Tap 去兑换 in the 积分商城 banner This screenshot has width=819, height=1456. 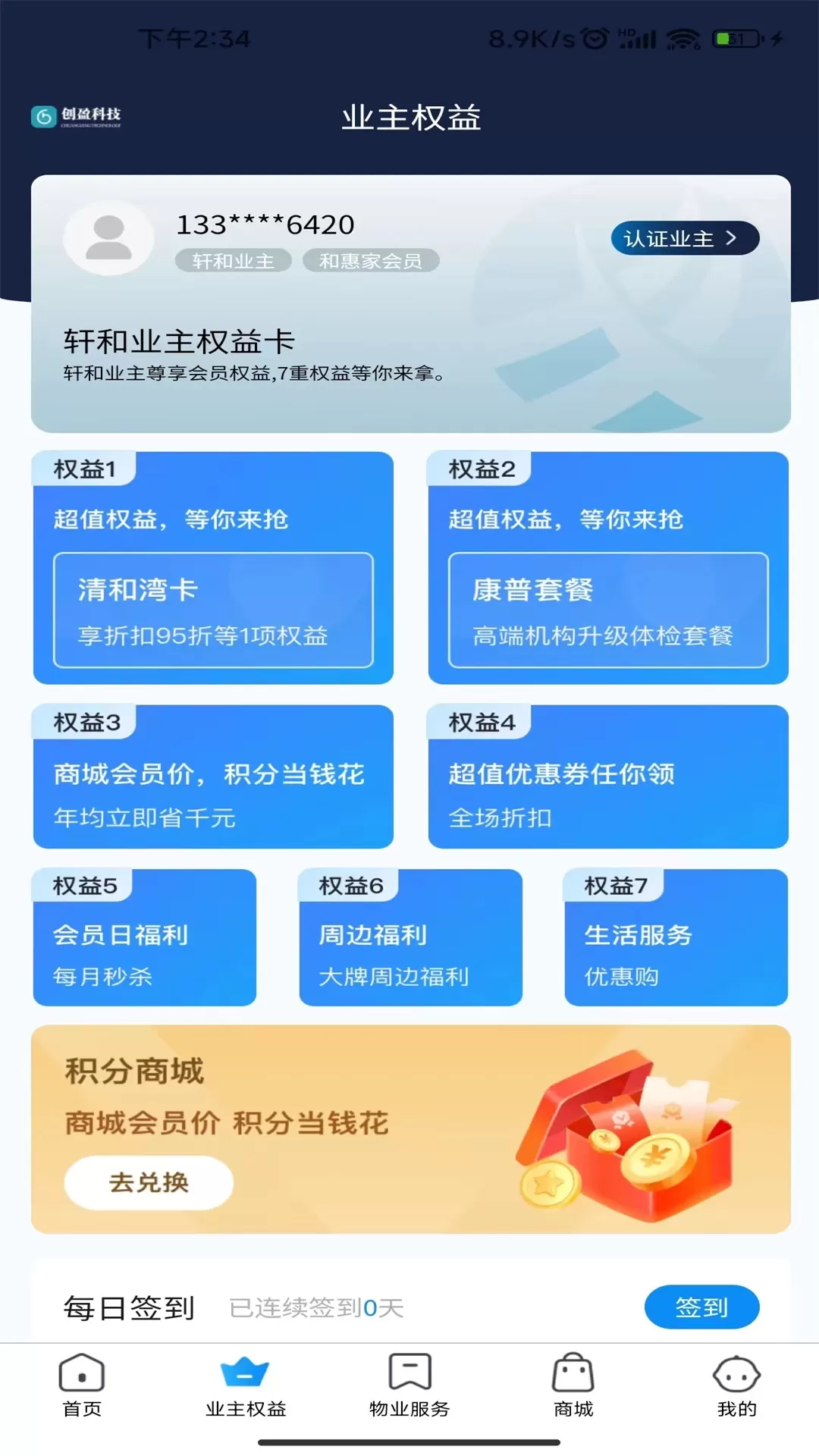tap(149, 1182)
